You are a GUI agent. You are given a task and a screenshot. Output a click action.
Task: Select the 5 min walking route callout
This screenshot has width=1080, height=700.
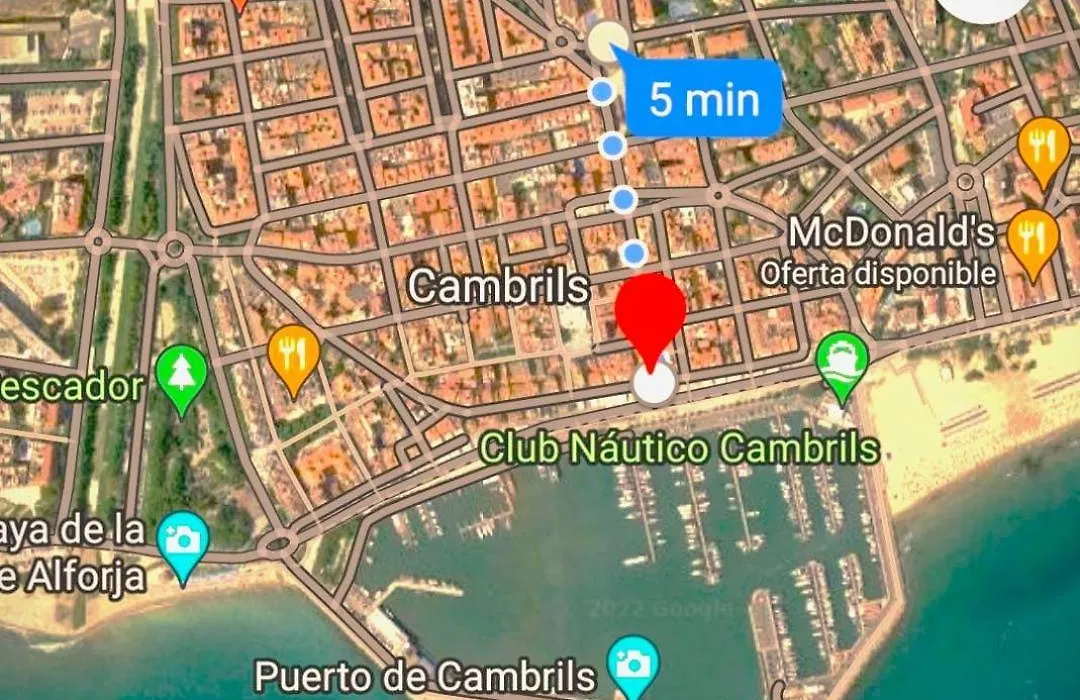[x=703, y=99]
